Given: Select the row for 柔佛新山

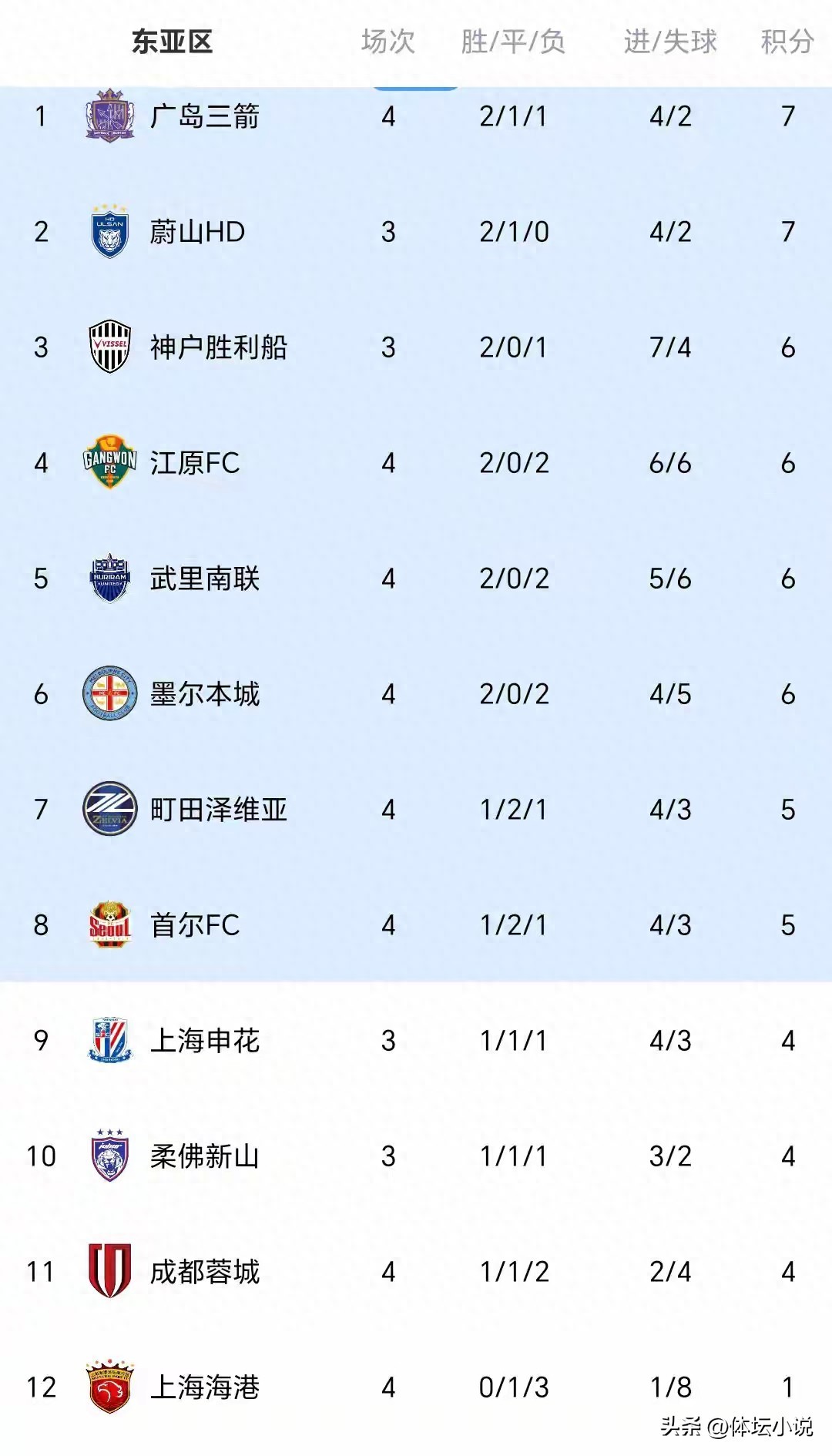Looking at the screenshot, I should tap(416, 1156).
